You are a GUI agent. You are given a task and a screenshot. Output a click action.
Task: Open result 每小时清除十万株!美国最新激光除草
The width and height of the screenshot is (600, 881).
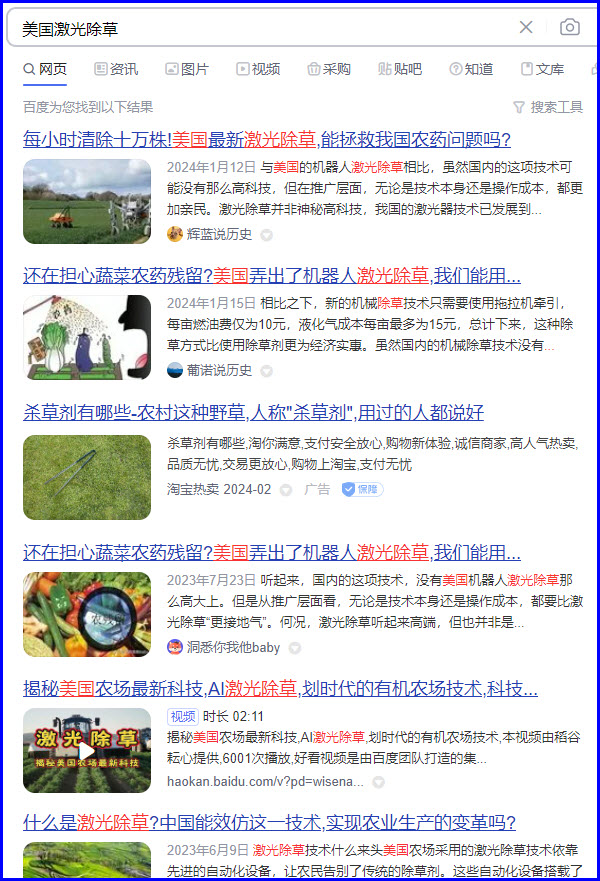tap(267, 139)
